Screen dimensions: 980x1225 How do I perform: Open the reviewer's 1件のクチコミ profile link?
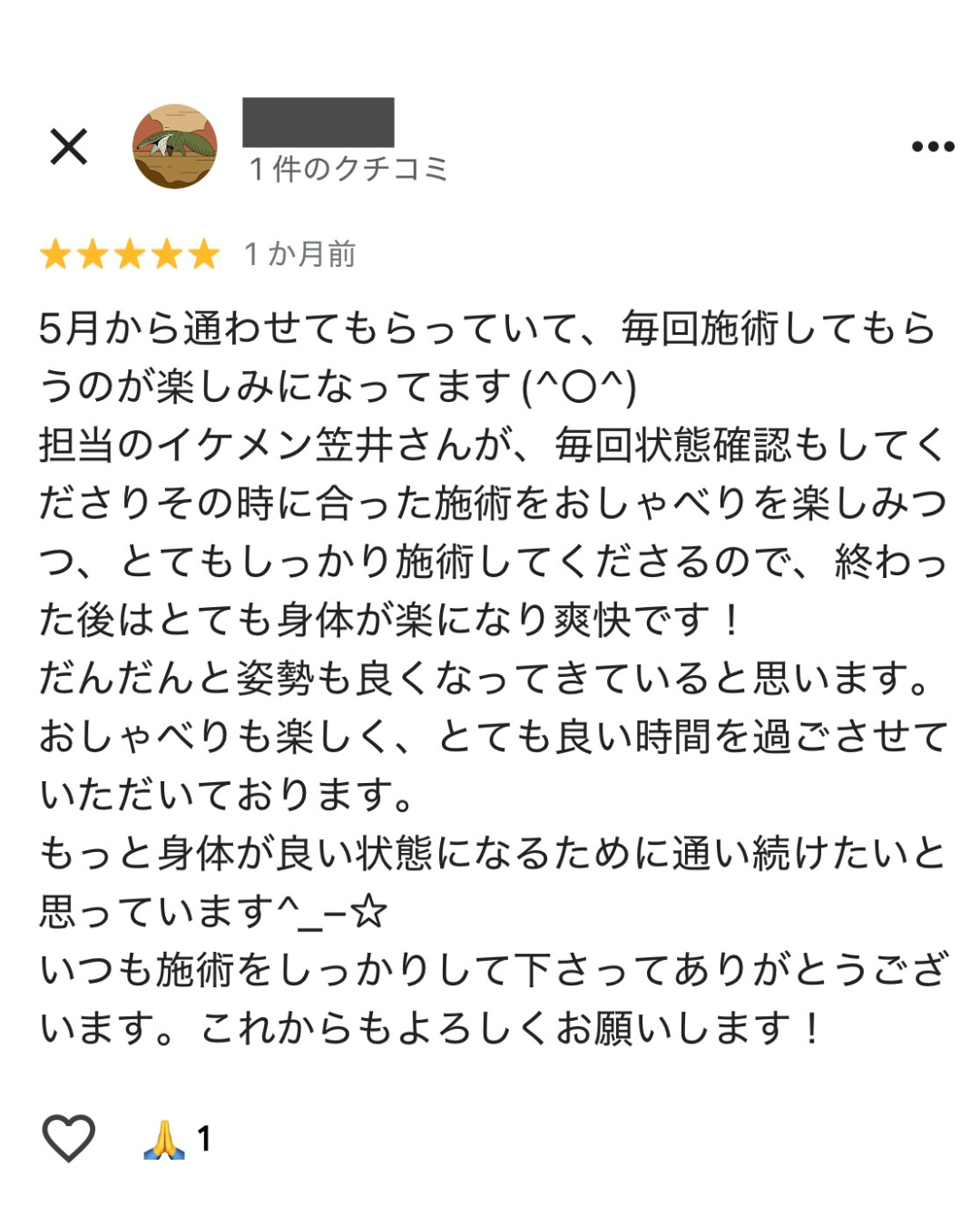coord(349,167)
